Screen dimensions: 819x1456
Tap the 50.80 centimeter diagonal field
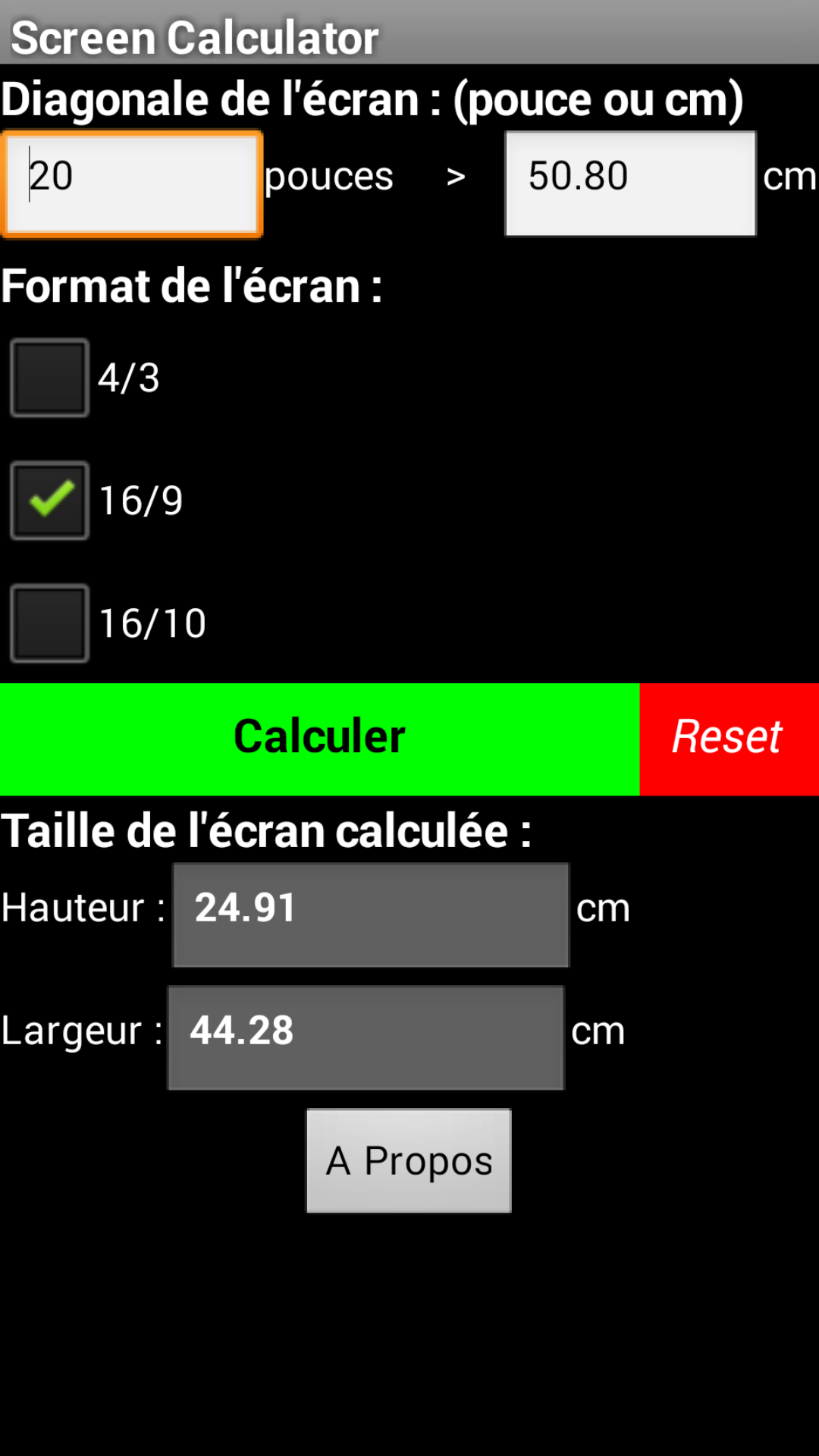630,184
